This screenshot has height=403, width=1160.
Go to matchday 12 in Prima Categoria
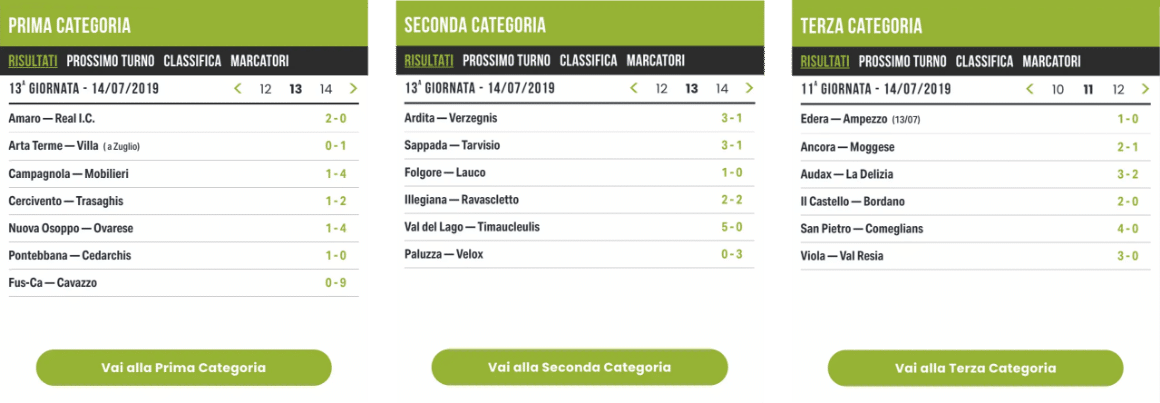(x=265, y=89)
